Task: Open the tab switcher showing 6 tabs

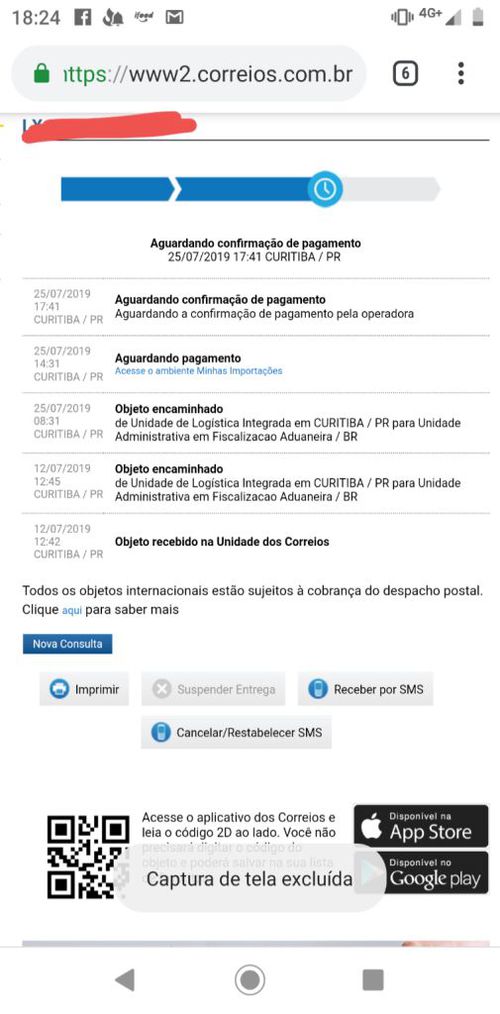Action: tap(405, 74)
